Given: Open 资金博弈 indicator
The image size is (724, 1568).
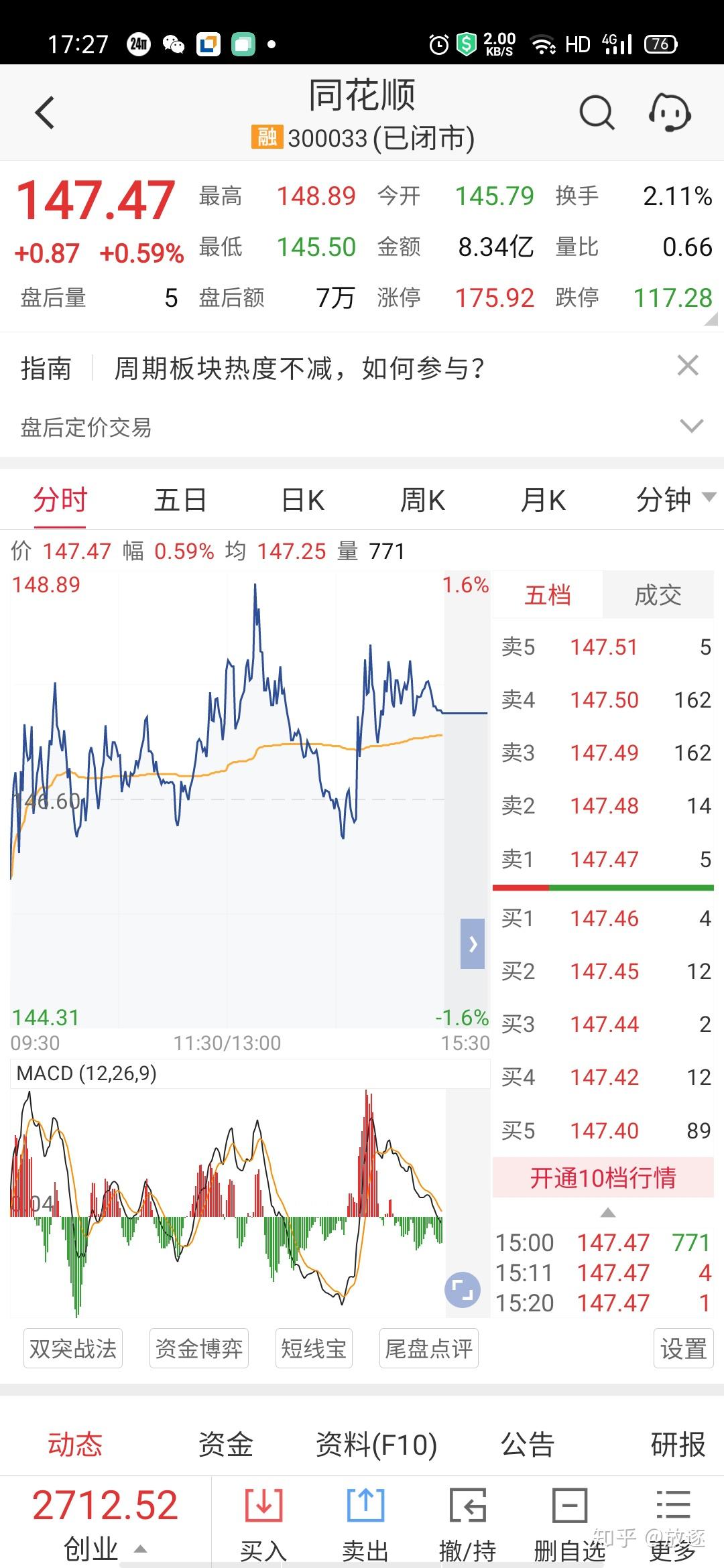Looking at the screenshot, I should click(199, 1348).
